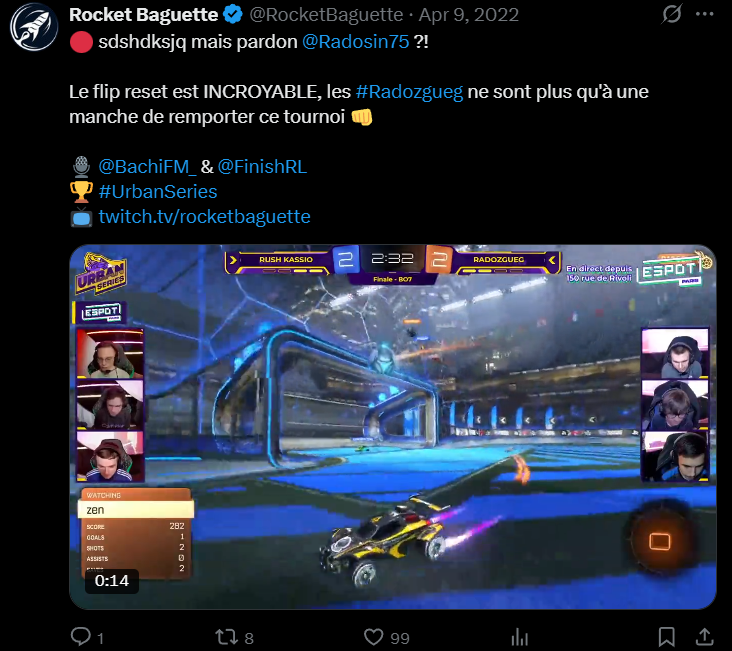Screen dimensions: 732x651
Task: Browse the #UrbanSeries hashtag
Action: click(157, 191)
